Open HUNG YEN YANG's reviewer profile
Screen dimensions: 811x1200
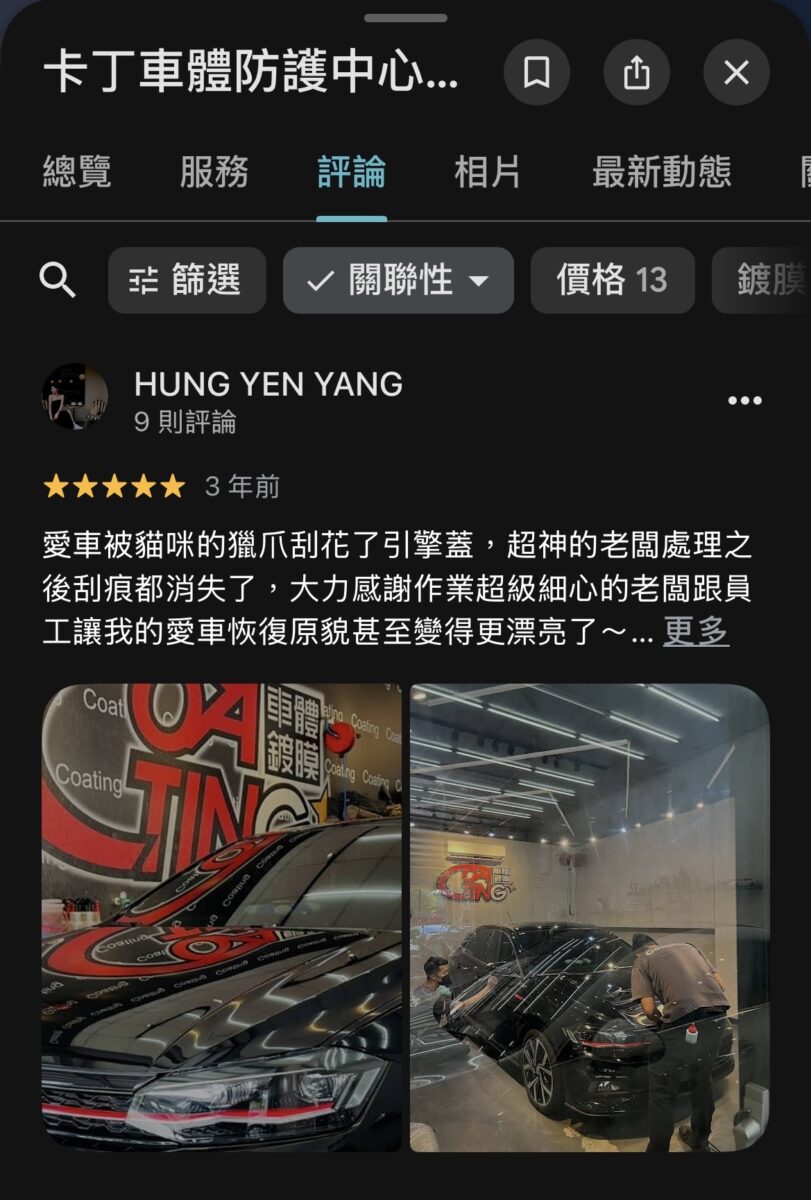tap(268, 384)
